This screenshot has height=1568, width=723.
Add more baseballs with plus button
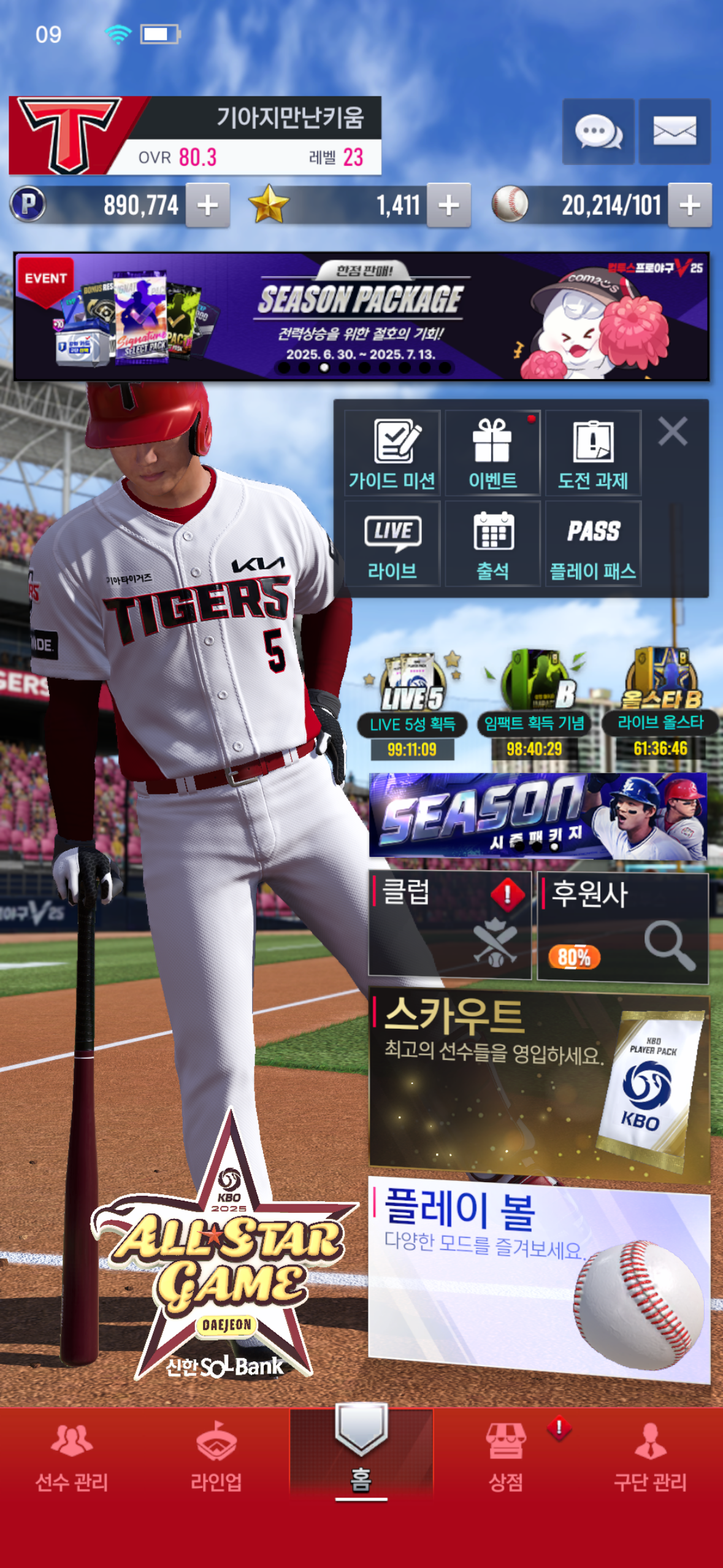click(689, 206)
